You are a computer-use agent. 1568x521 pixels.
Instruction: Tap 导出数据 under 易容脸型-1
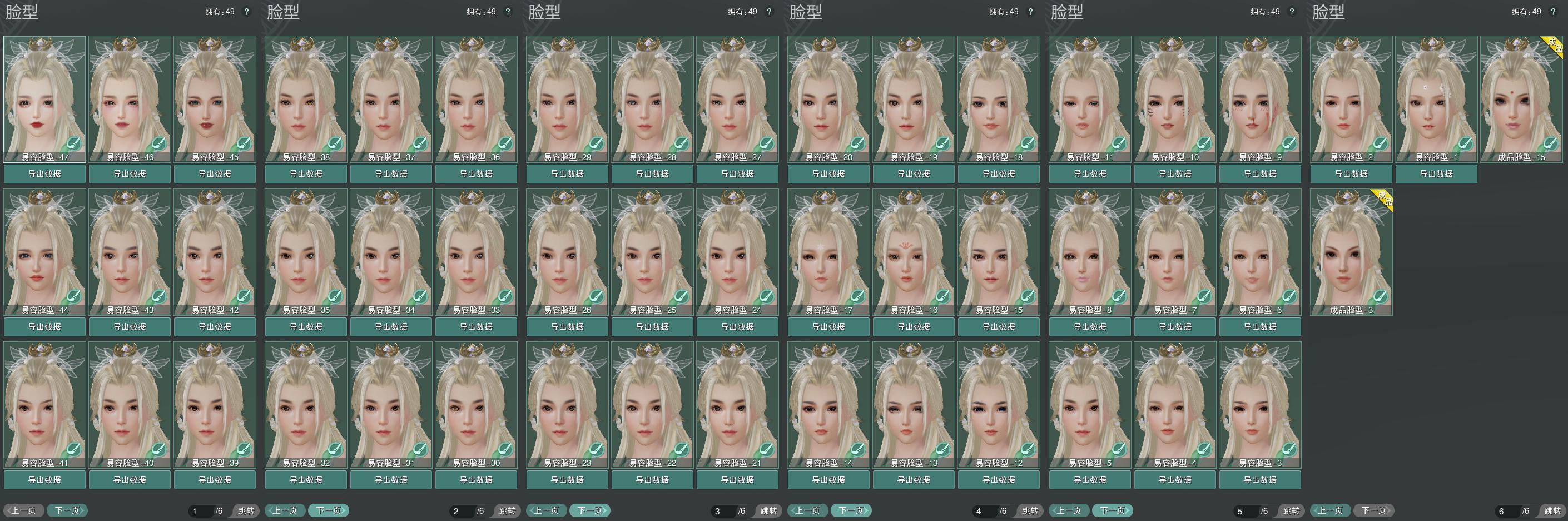coord(1436,174)
